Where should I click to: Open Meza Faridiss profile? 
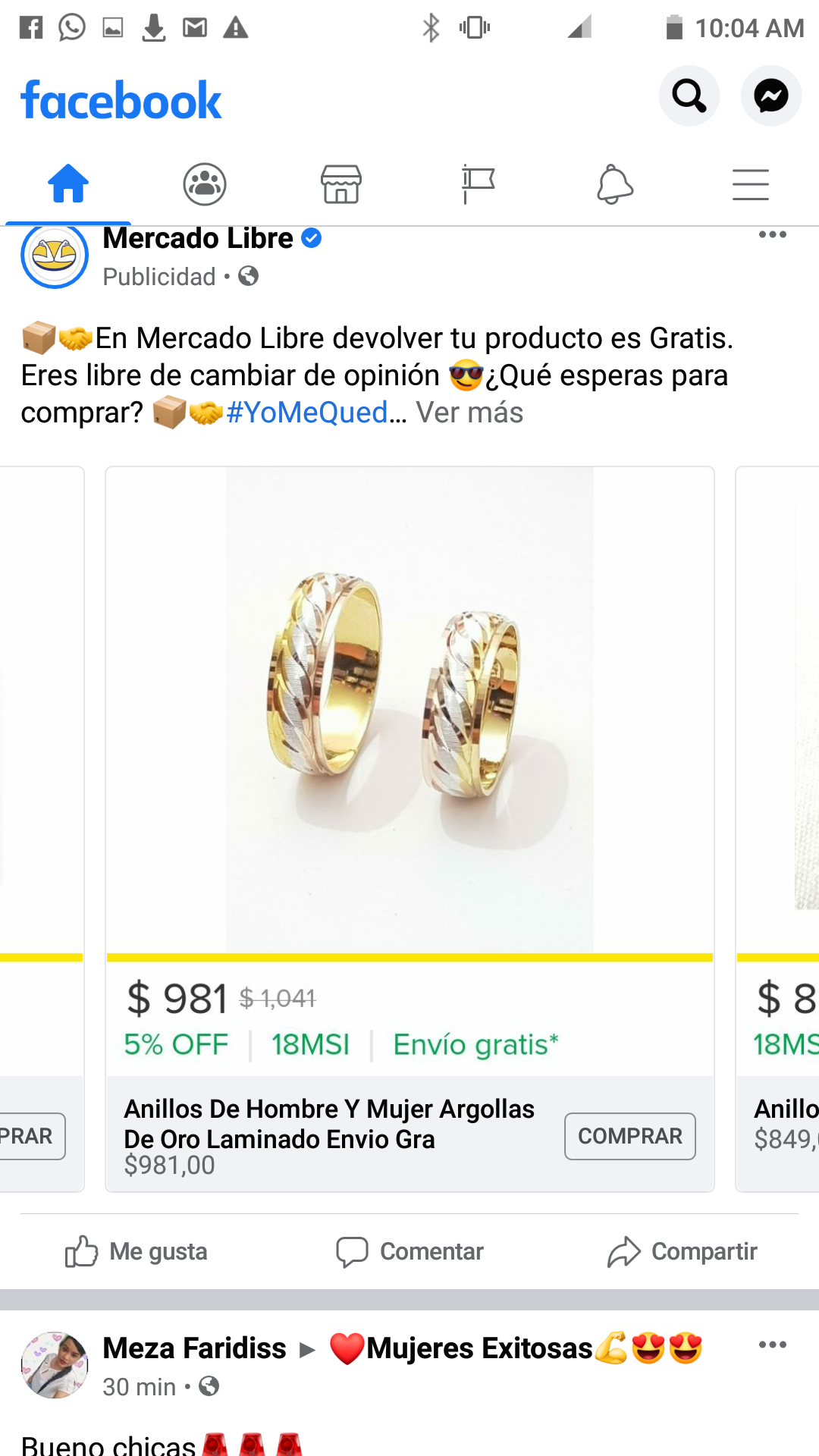tap(194, 1348)
